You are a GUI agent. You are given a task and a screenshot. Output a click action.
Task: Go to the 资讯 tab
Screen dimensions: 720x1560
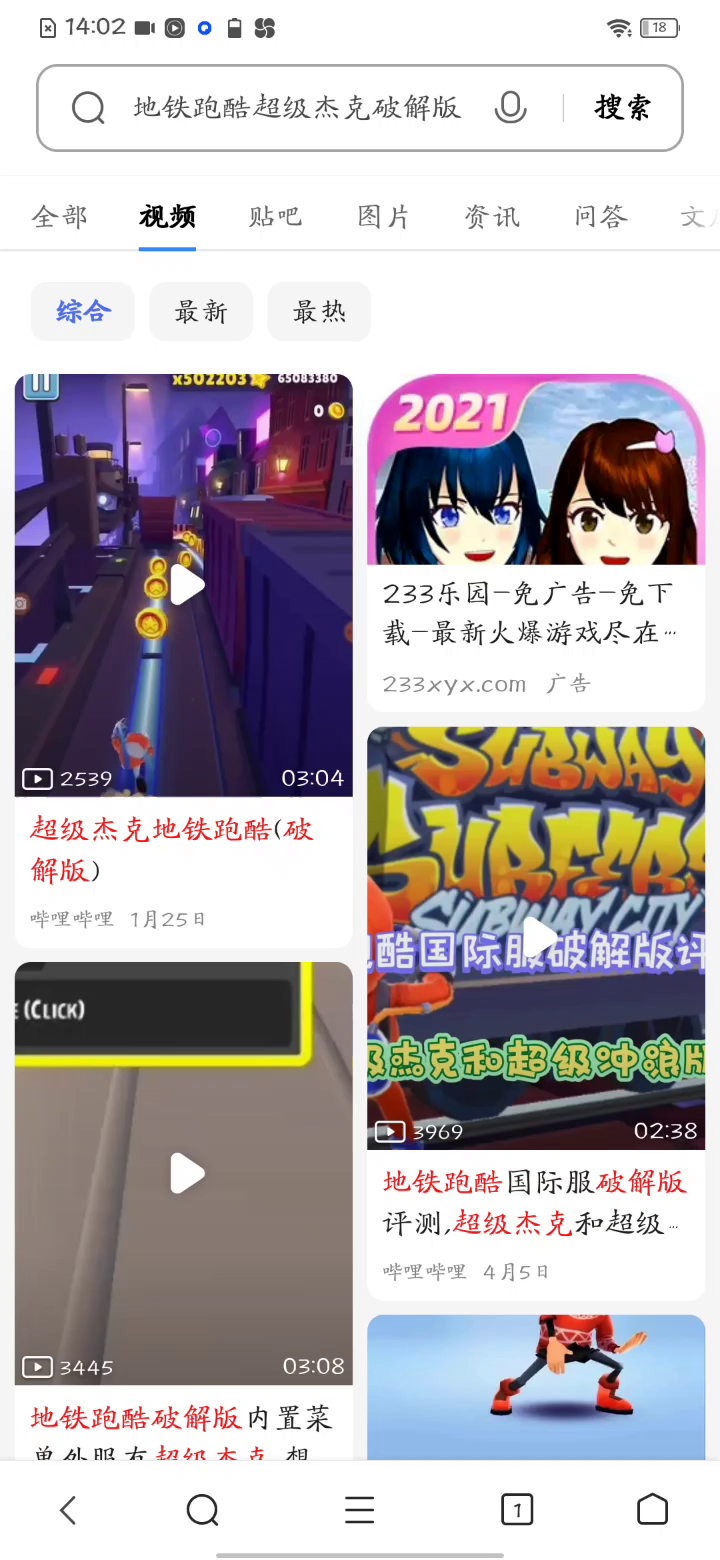(x=492, y=216)
